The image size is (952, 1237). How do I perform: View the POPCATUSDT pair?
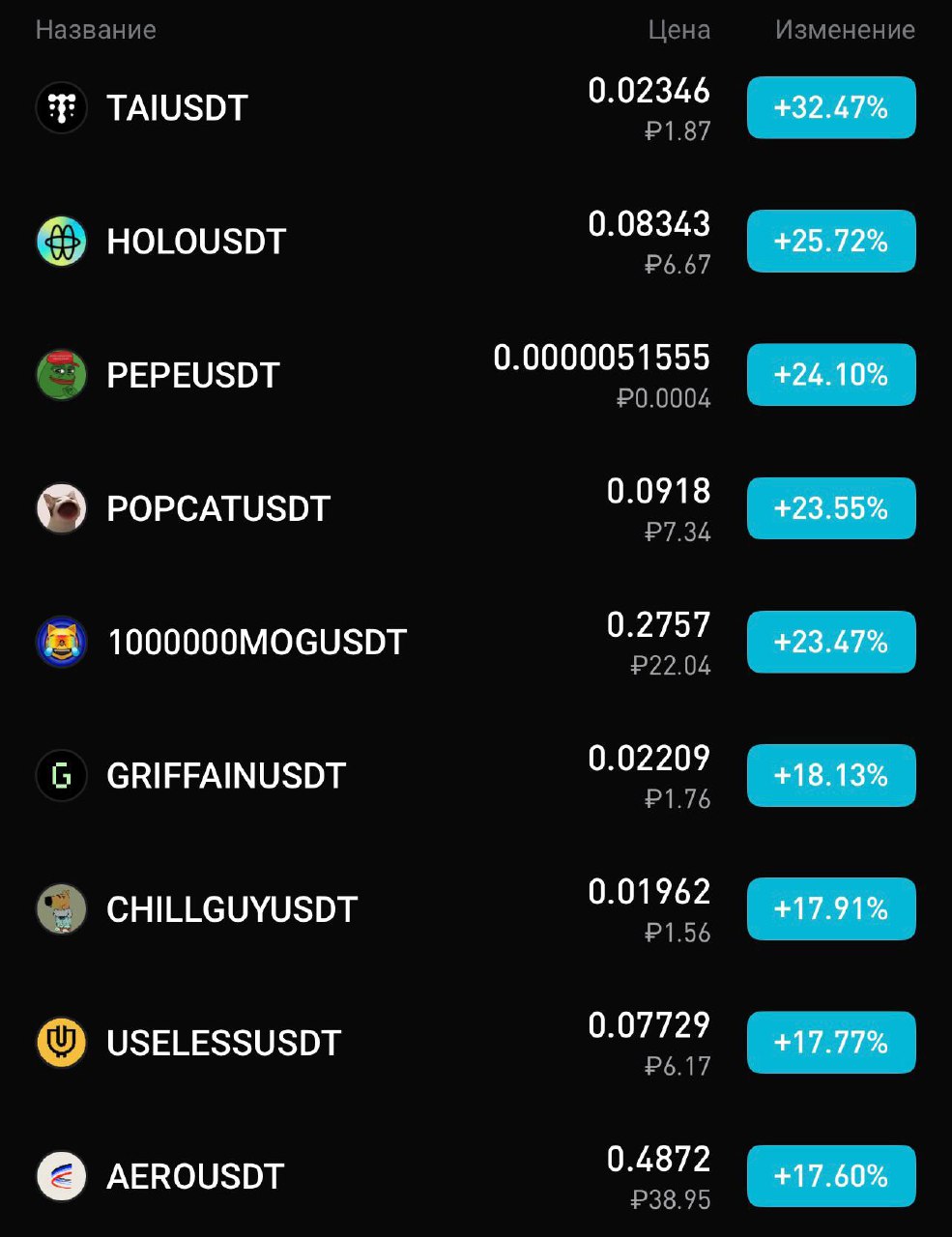point(218,508)
